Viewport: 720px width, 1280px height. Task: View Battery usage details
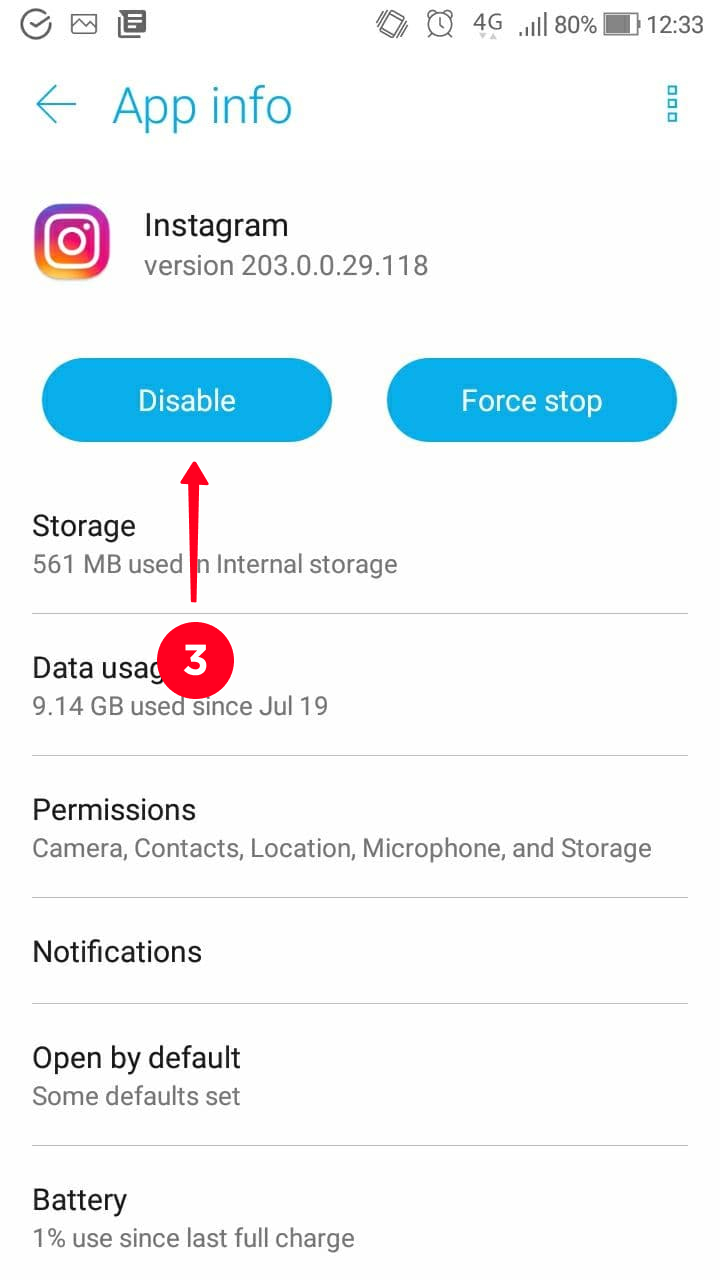pos(360,1216)
